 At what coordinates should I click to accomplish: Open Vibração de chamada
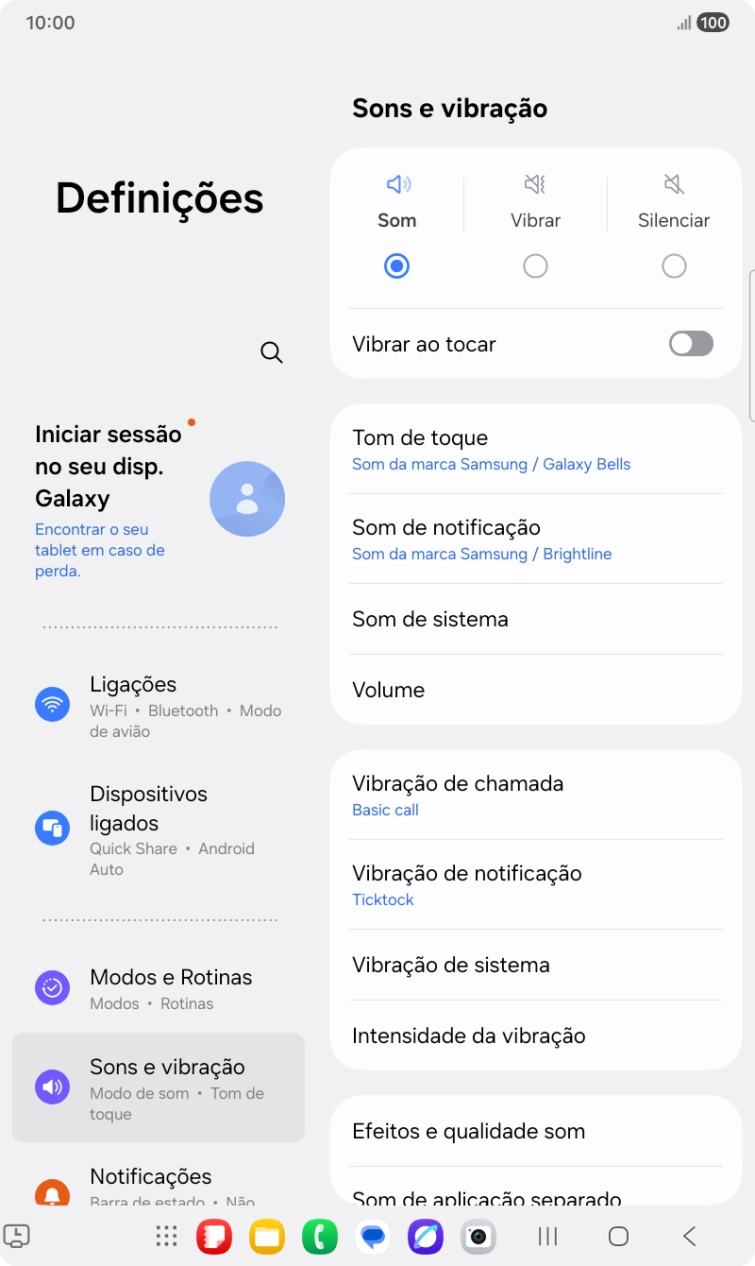535,795
